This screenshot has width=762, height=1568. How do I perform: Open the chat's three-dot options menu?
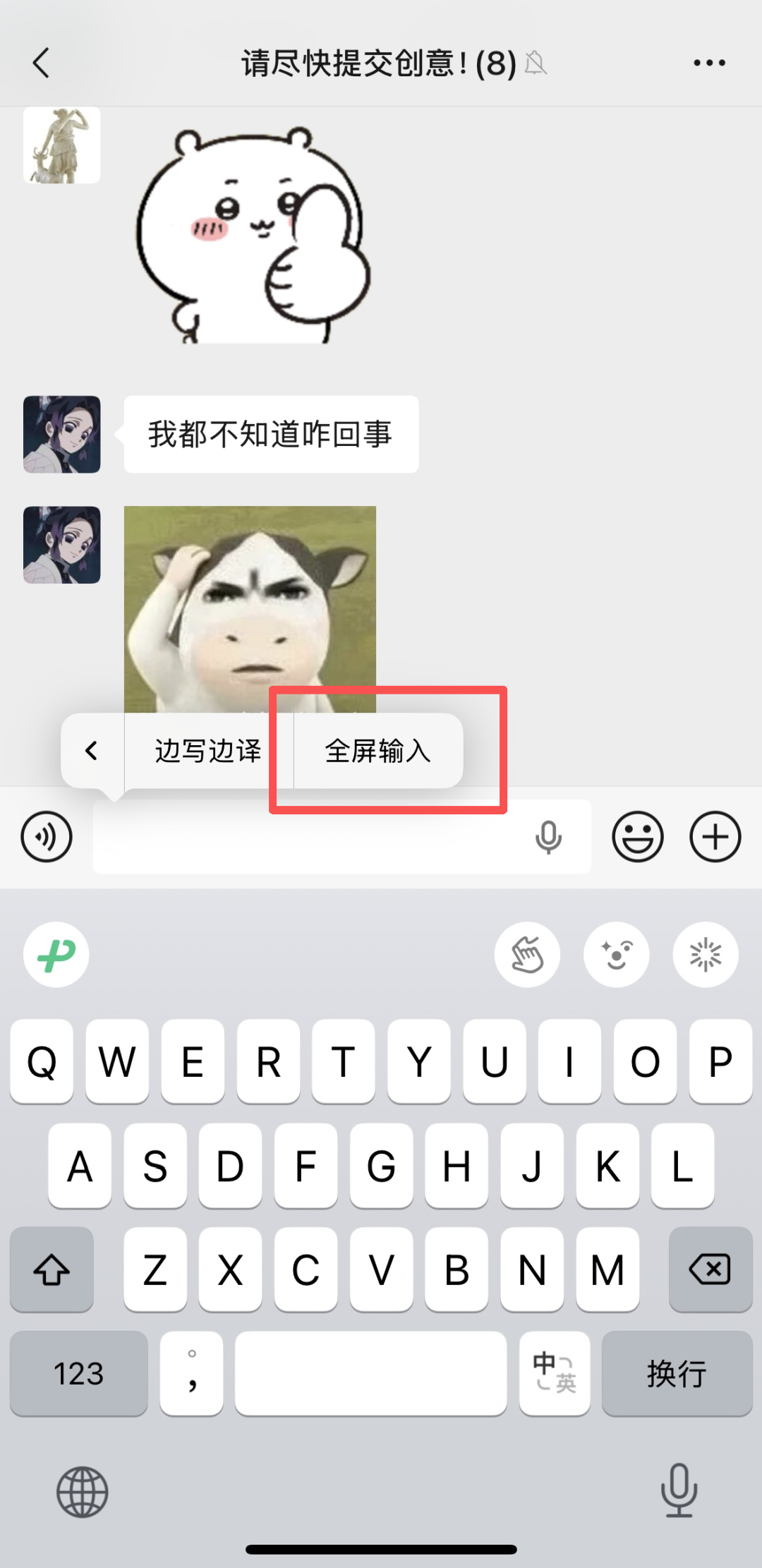[708, 63]
